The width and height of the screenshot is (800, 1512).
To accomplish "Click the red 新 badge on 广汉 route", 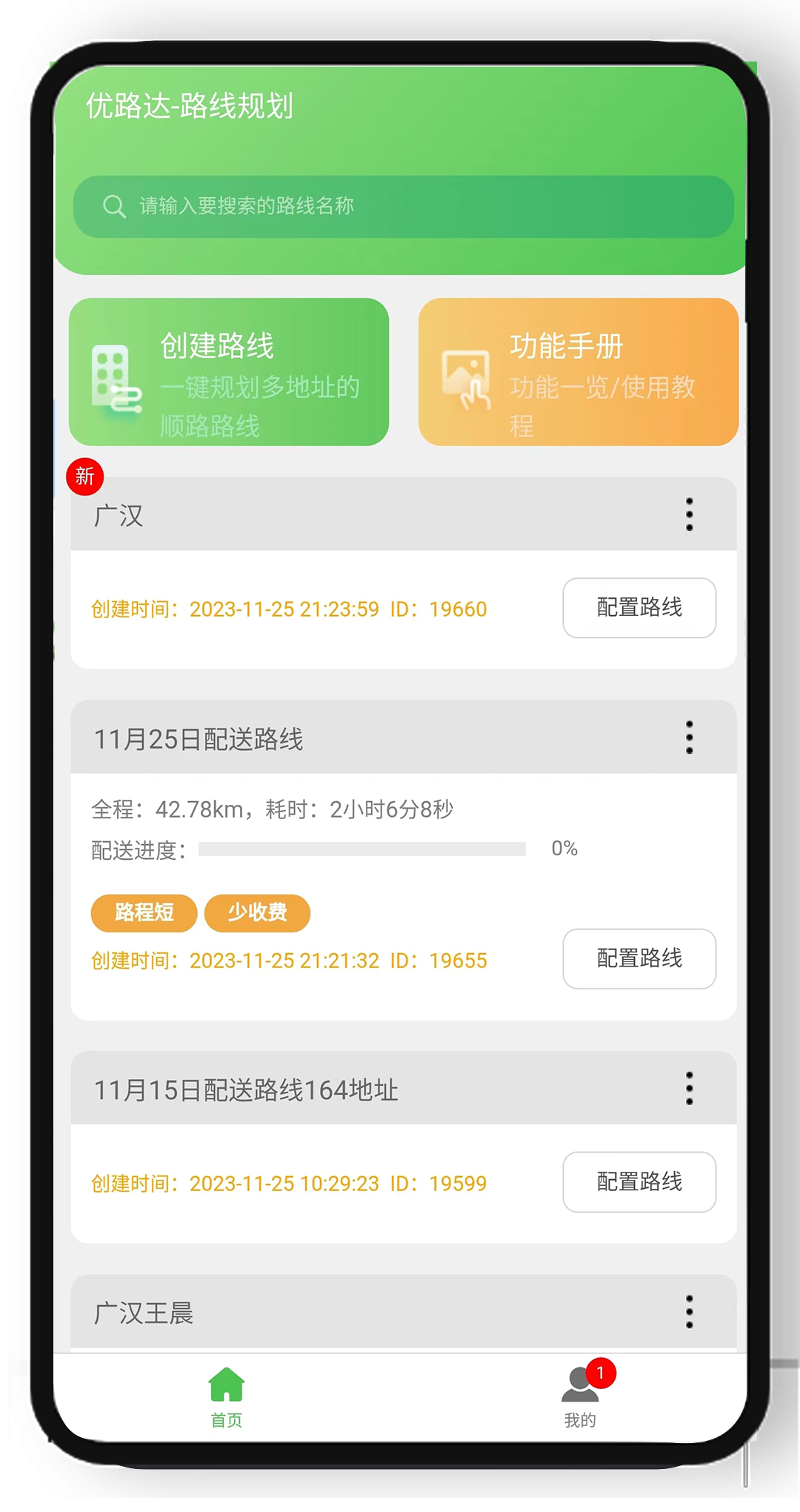I will [x=84, y=477].
